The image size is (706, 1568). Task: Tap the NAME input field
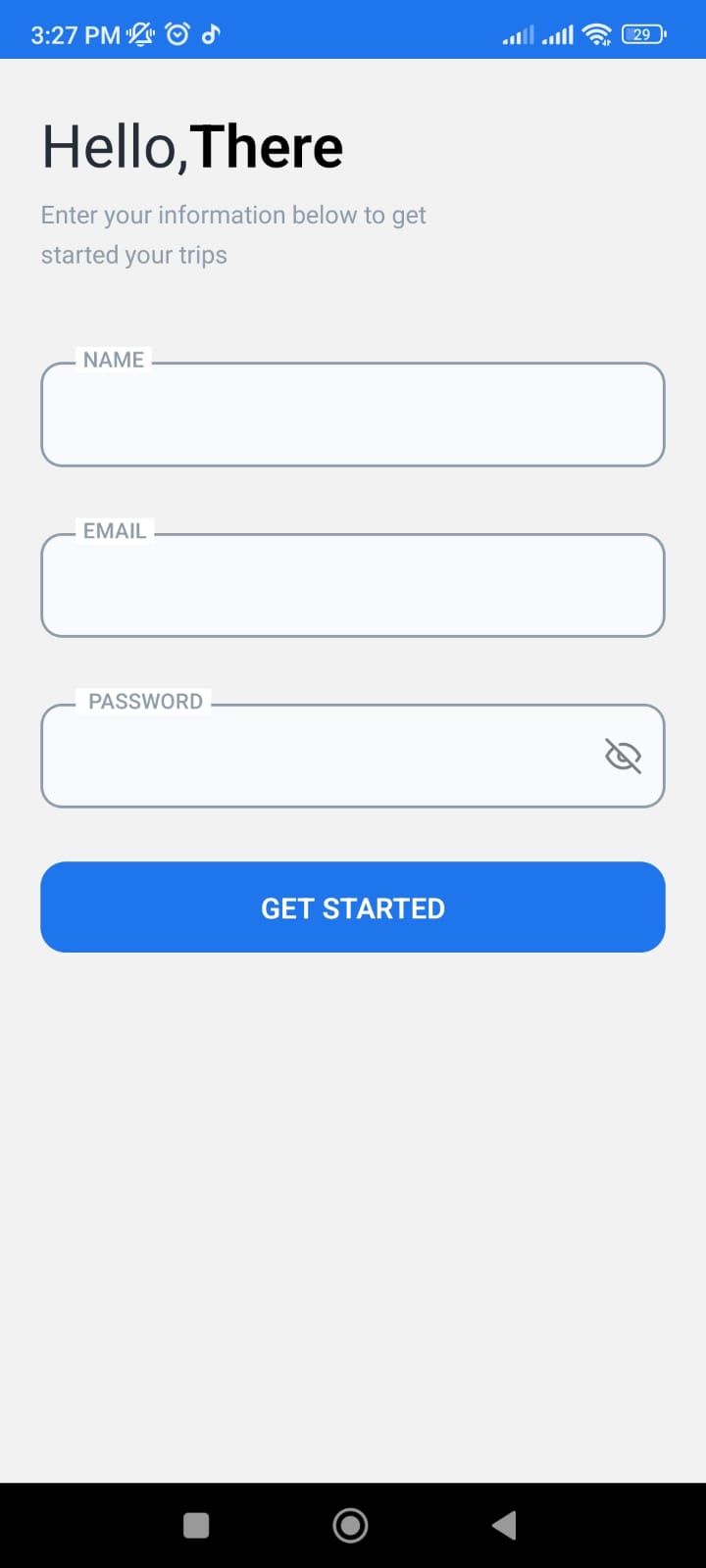click(353, 416)
